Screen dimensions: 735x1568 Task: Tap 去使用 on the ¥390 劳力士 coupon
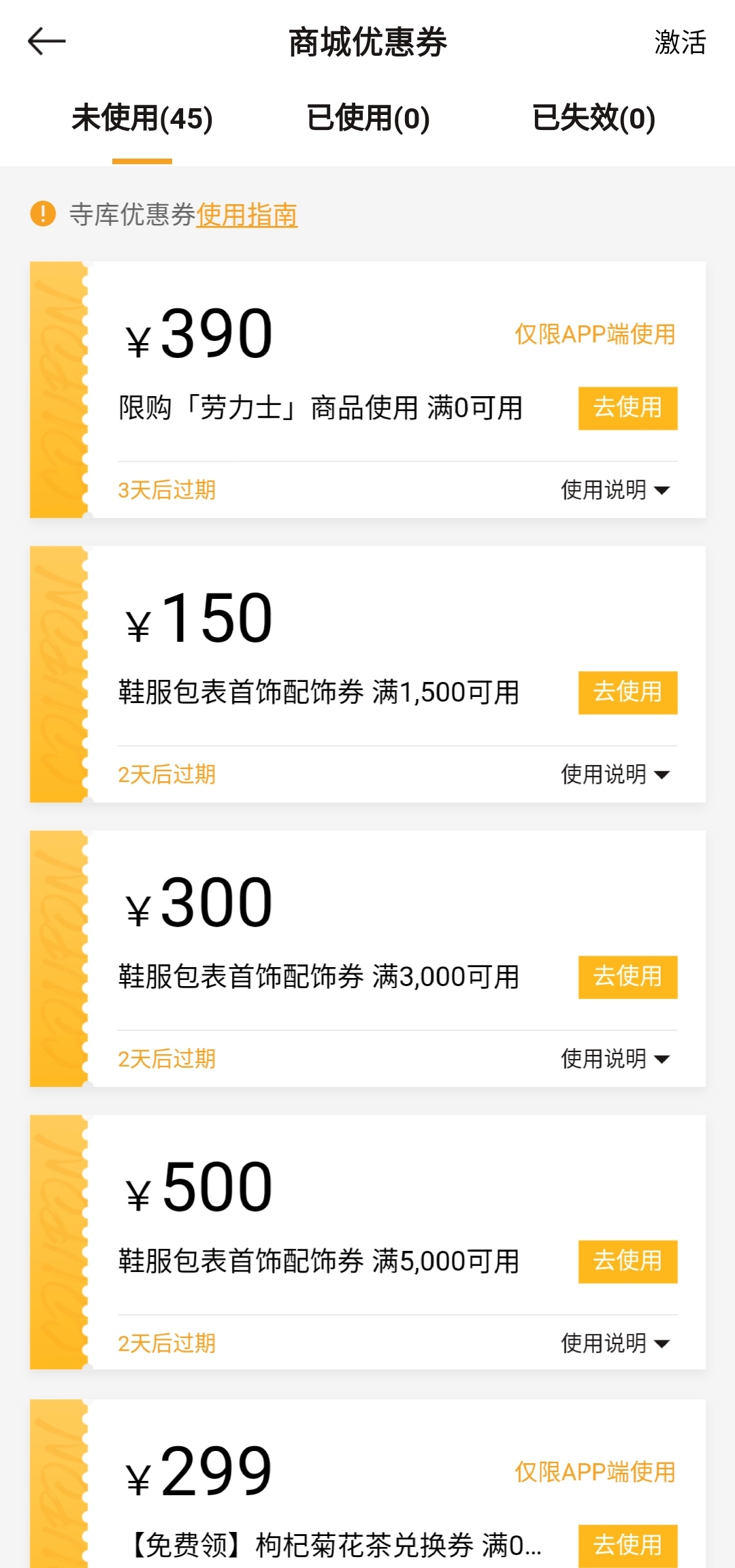pyautogui.click(x=627, y=408)
